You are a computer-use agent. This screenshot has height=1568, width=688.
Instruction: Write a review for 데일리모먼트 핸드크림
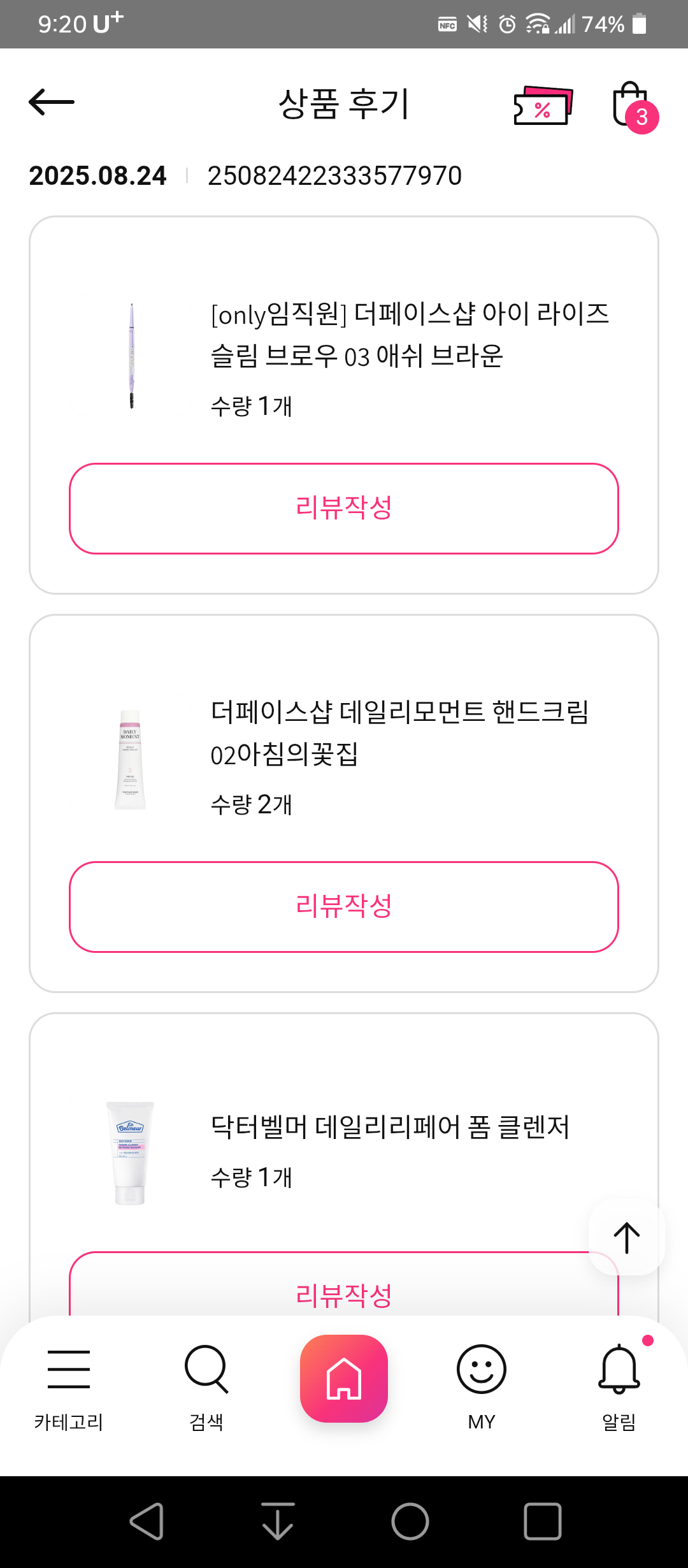coord(344,906)
